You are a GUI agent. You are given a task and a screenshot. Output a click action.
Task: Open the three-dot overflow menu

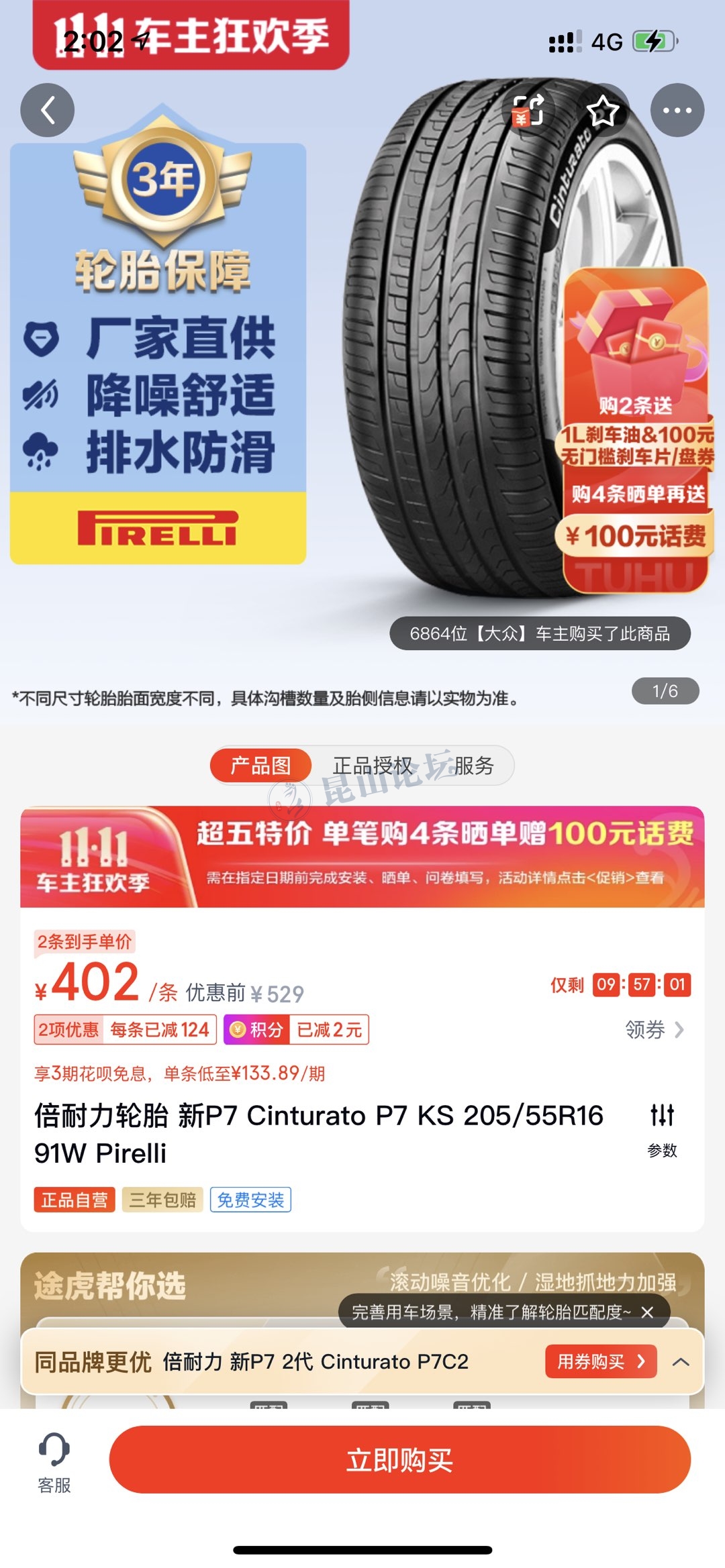click(x=677, y=110)
